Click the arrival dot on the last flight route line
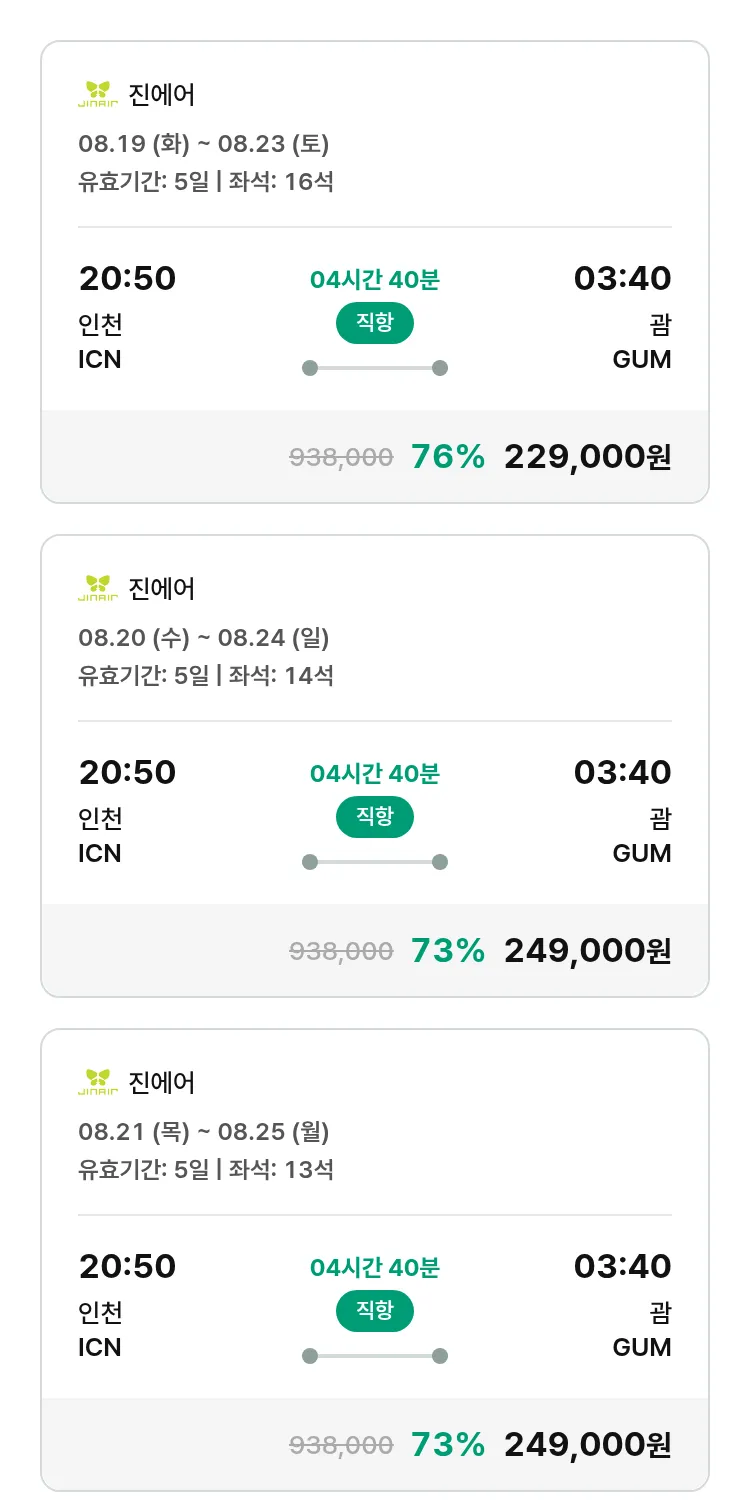750x1510 pixels. (440, 1355)
